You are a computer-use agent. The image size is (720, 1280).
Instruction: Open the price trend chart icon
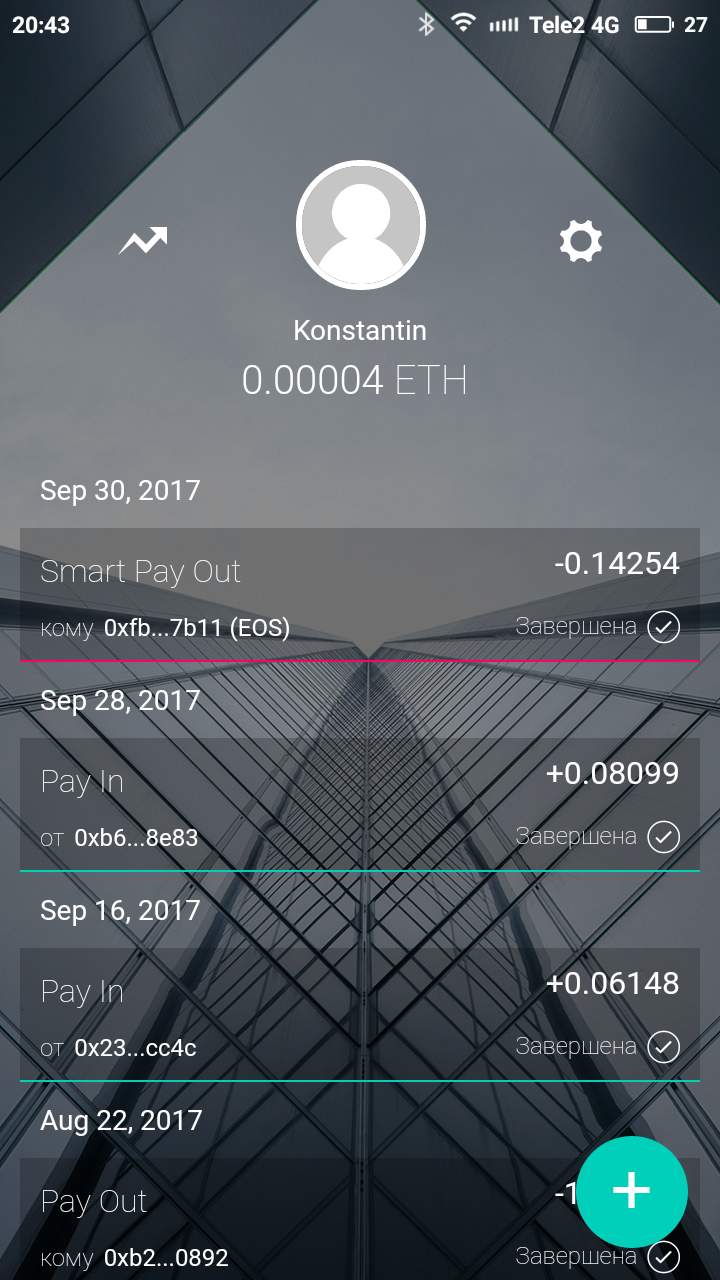tap(143, 240)
